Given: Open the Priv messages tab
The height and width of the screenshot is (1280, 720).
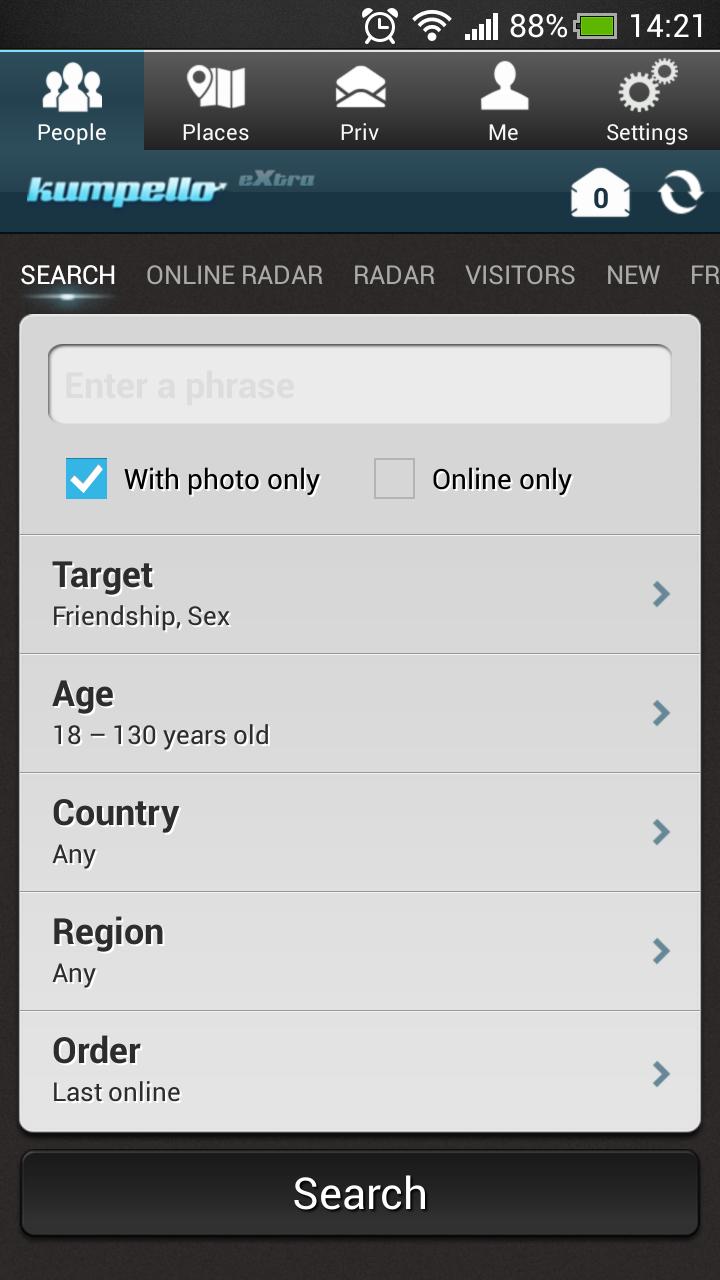Looking at the screenshot, I should [360, 102].
